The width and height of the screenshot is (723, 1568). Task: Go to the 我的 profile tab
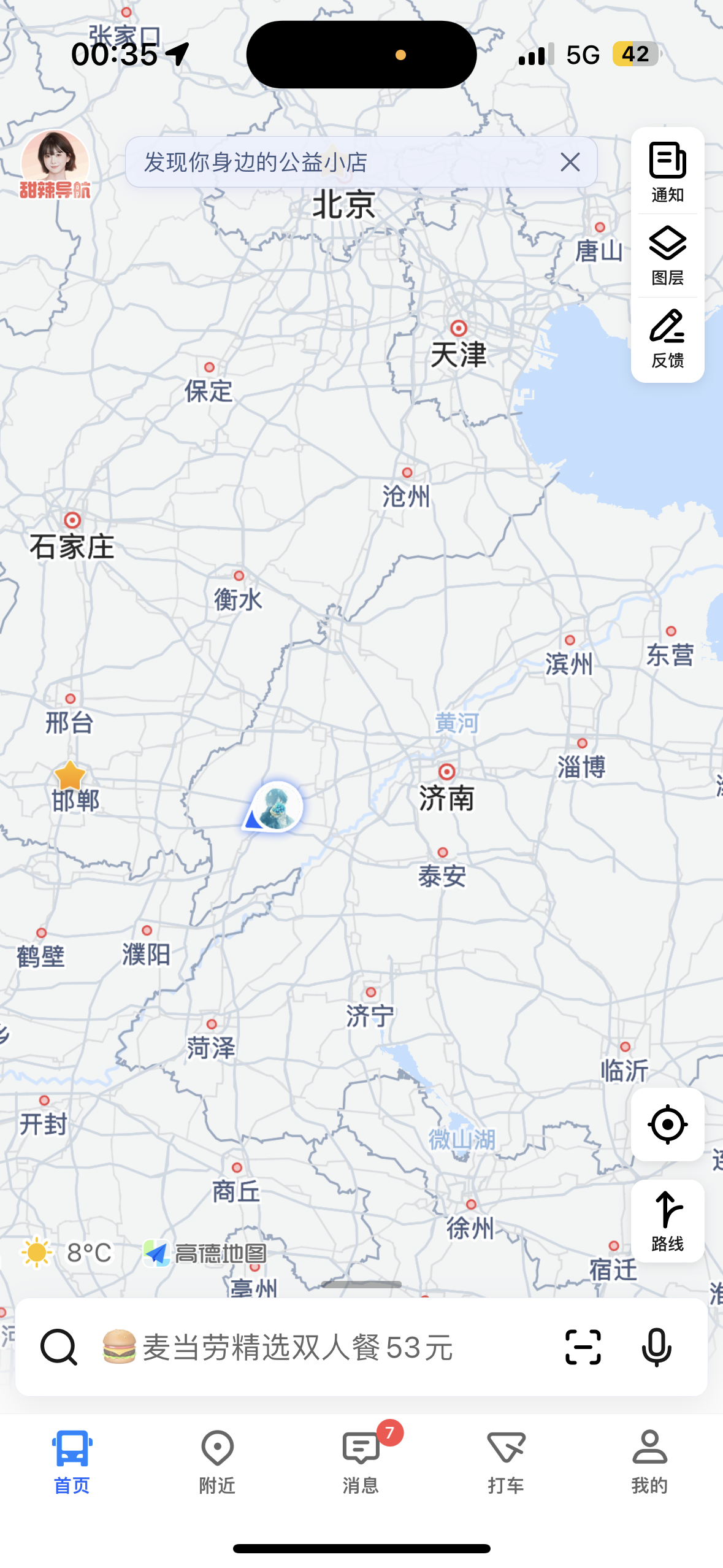tap(649, 1462)
